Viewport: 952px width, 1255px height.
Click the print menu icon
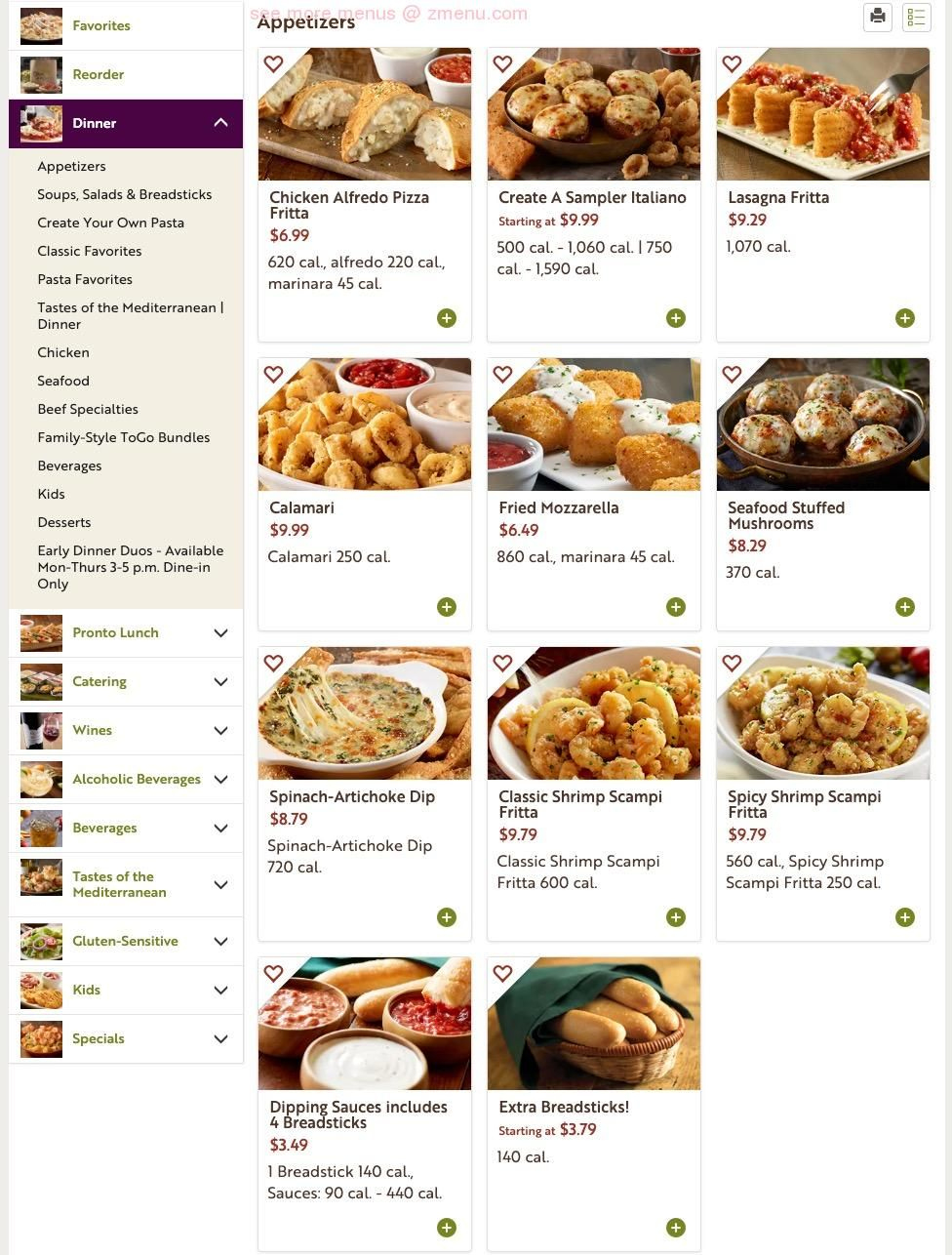[x=877, y=17]
